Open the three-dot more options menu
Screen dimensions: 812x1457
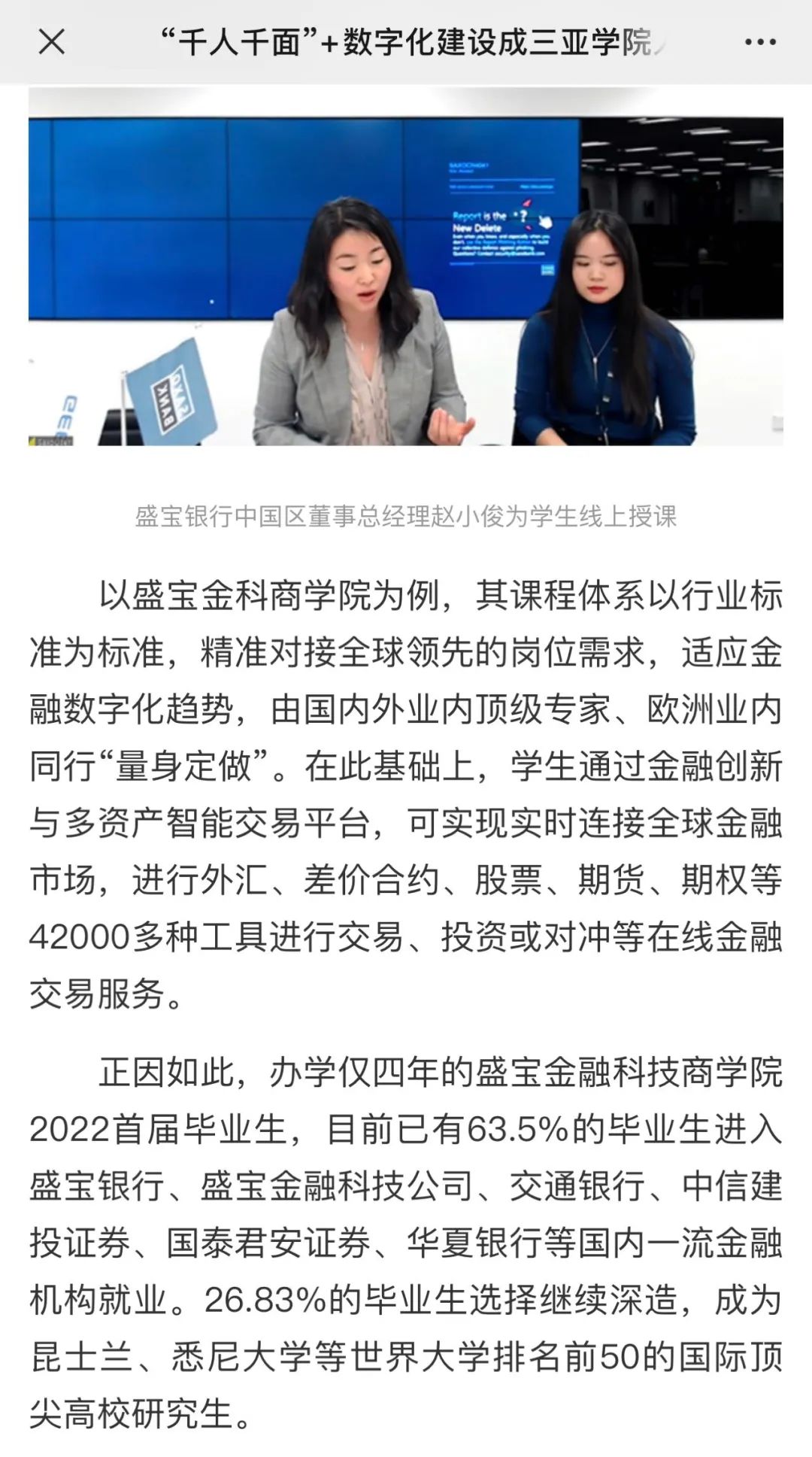(x=760, y=42)
